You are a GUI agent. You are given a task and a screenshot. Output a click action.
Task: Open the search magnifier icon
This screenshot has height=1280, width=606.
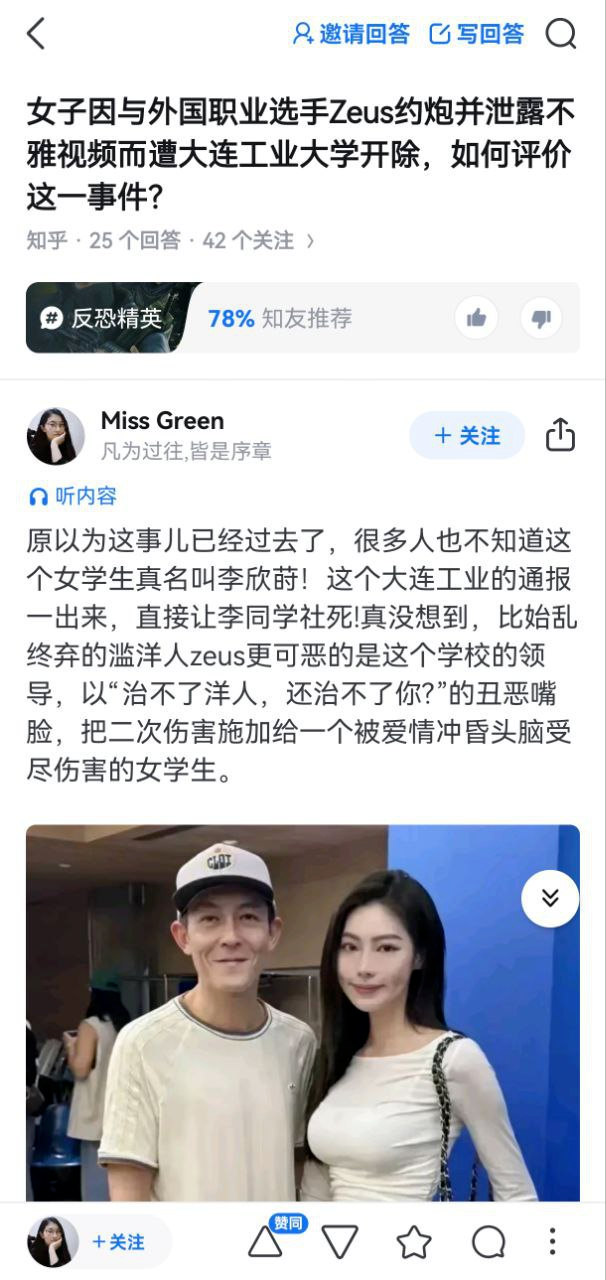561,34
